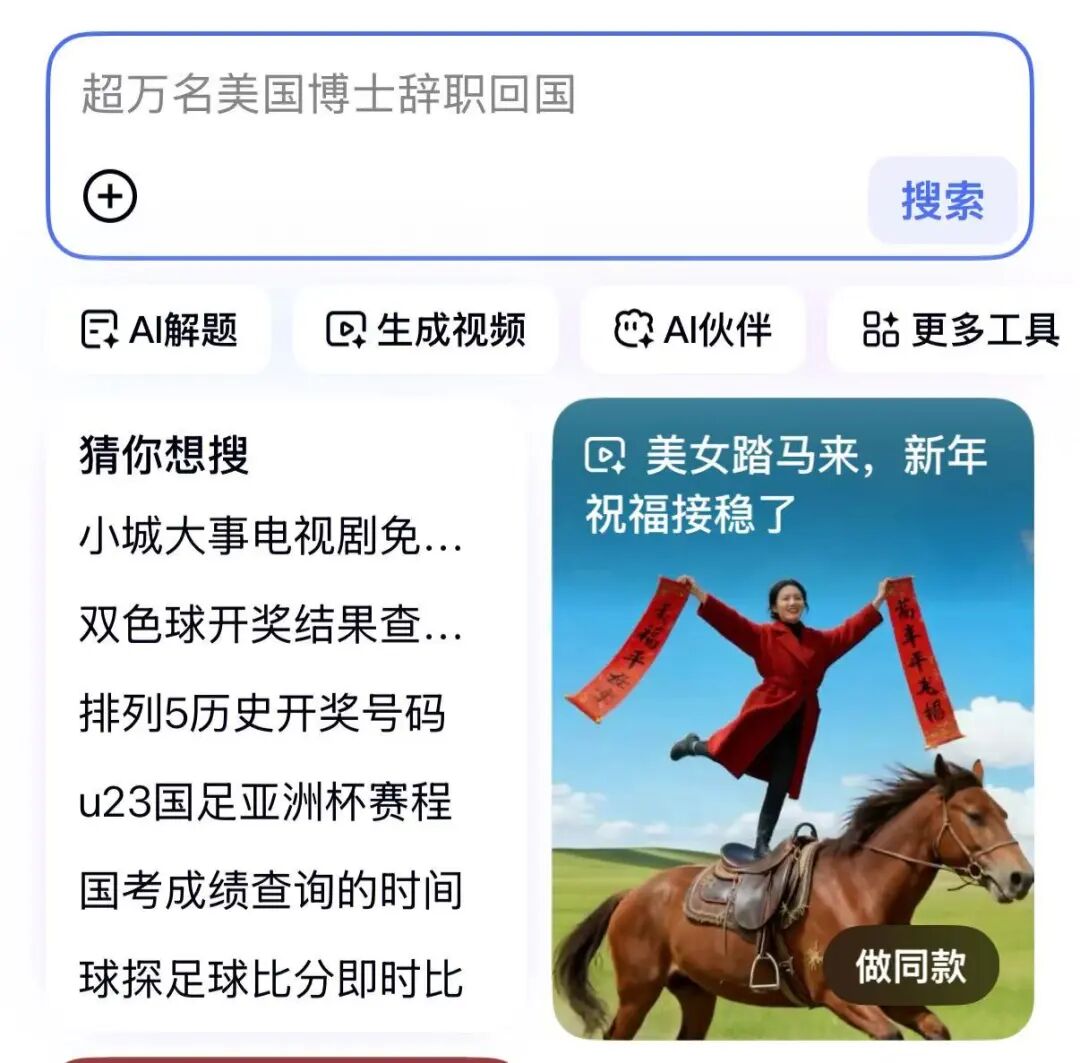Screen dimensions: 1080x1063
Task: Search the 小城大事电视剧免… suggestion
Action: tap(270, 539)
